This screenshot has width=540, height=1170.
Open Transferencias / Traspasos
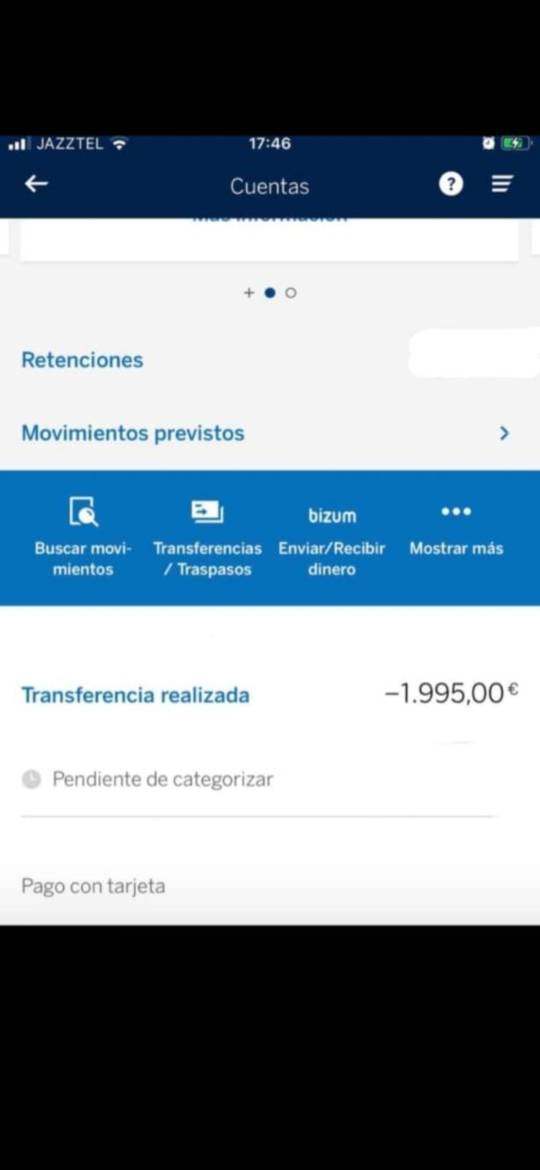[x=207, y=537]
